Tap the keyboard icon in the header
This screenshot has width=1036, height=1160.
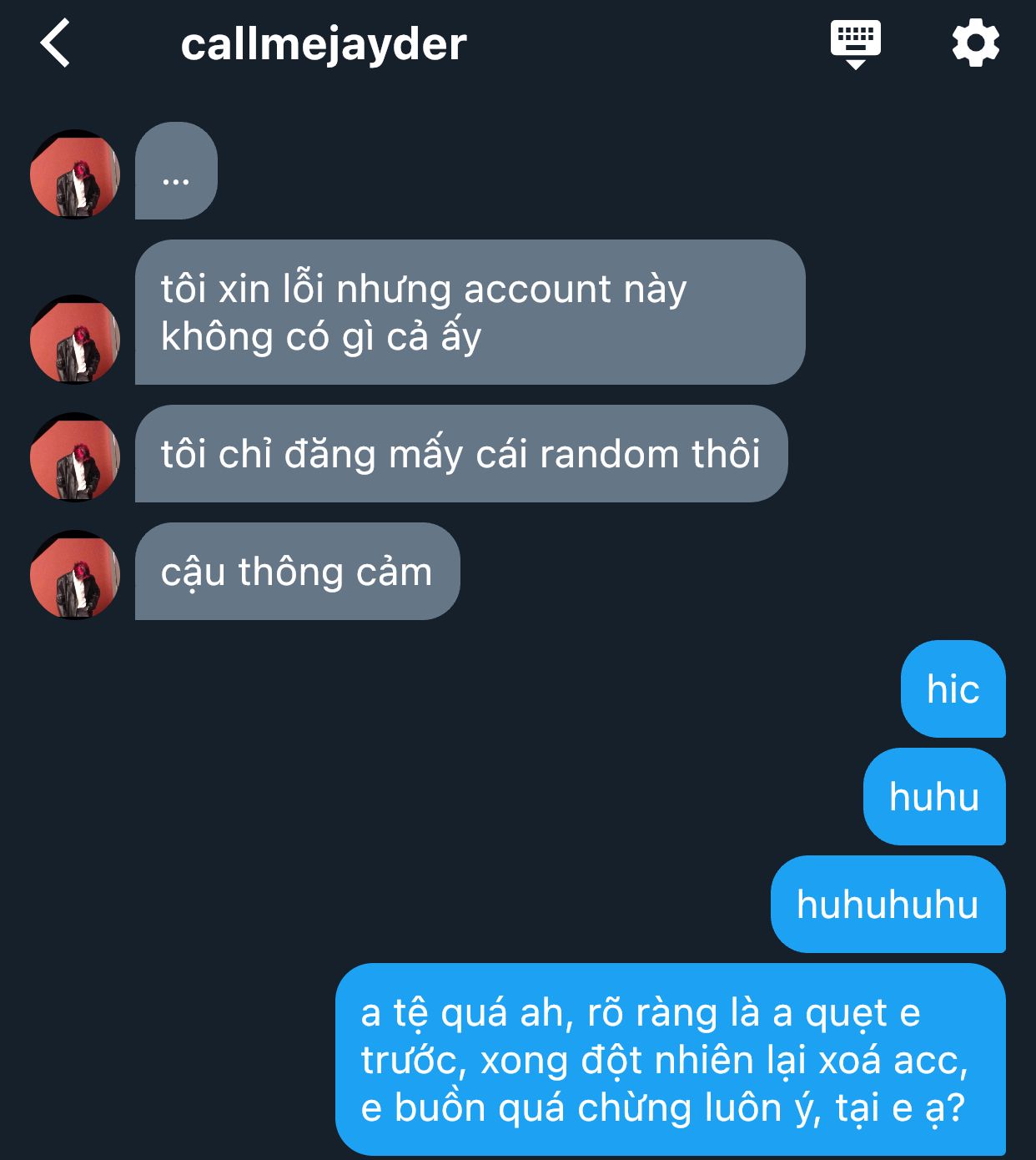click(x=855, y=43)
